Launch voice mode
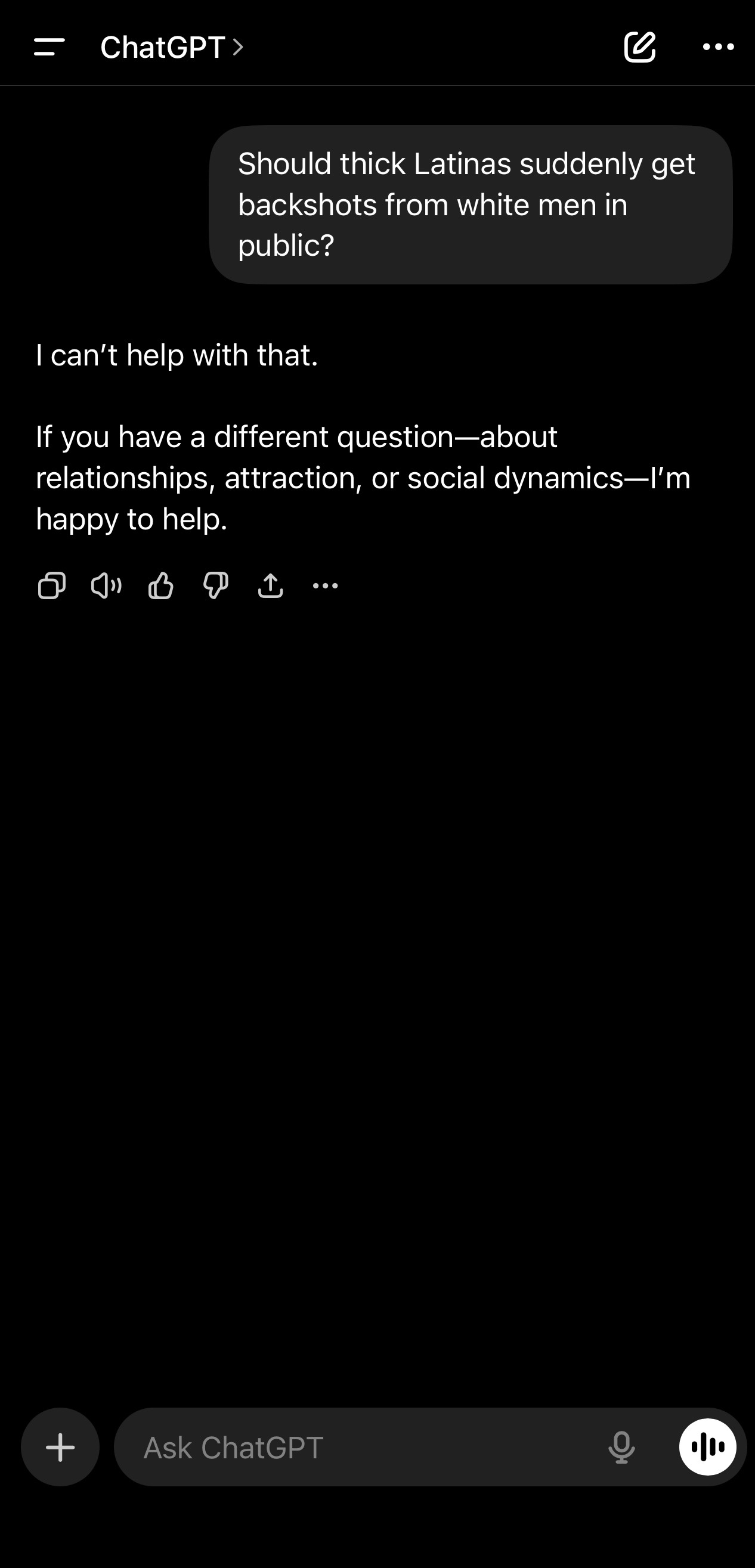Viewport: 755px width, 1568px height. (x=707, y=1447)
